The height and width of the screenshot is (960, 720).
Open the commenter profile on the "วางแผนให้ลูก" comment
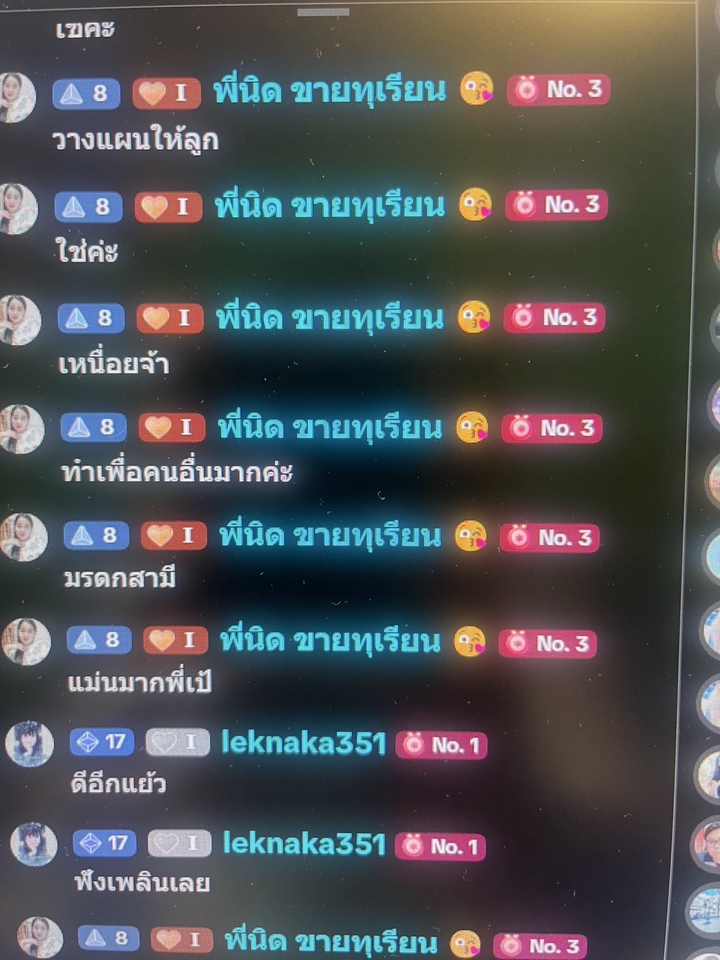click(17, 97)
